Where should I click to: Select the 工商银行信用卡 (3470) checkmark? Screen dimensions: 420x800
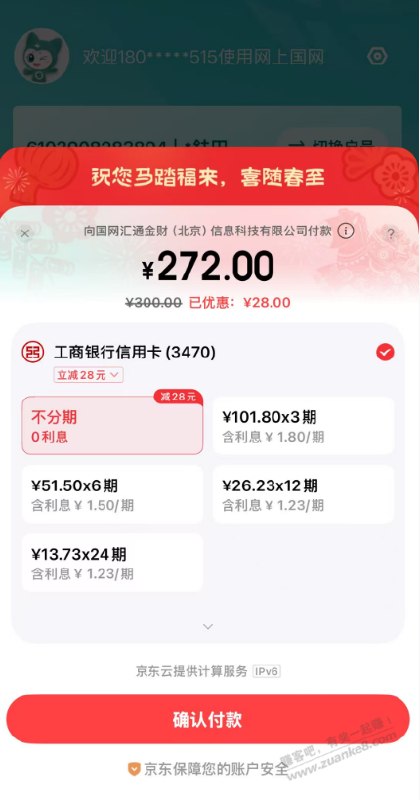tap(385, 352)
